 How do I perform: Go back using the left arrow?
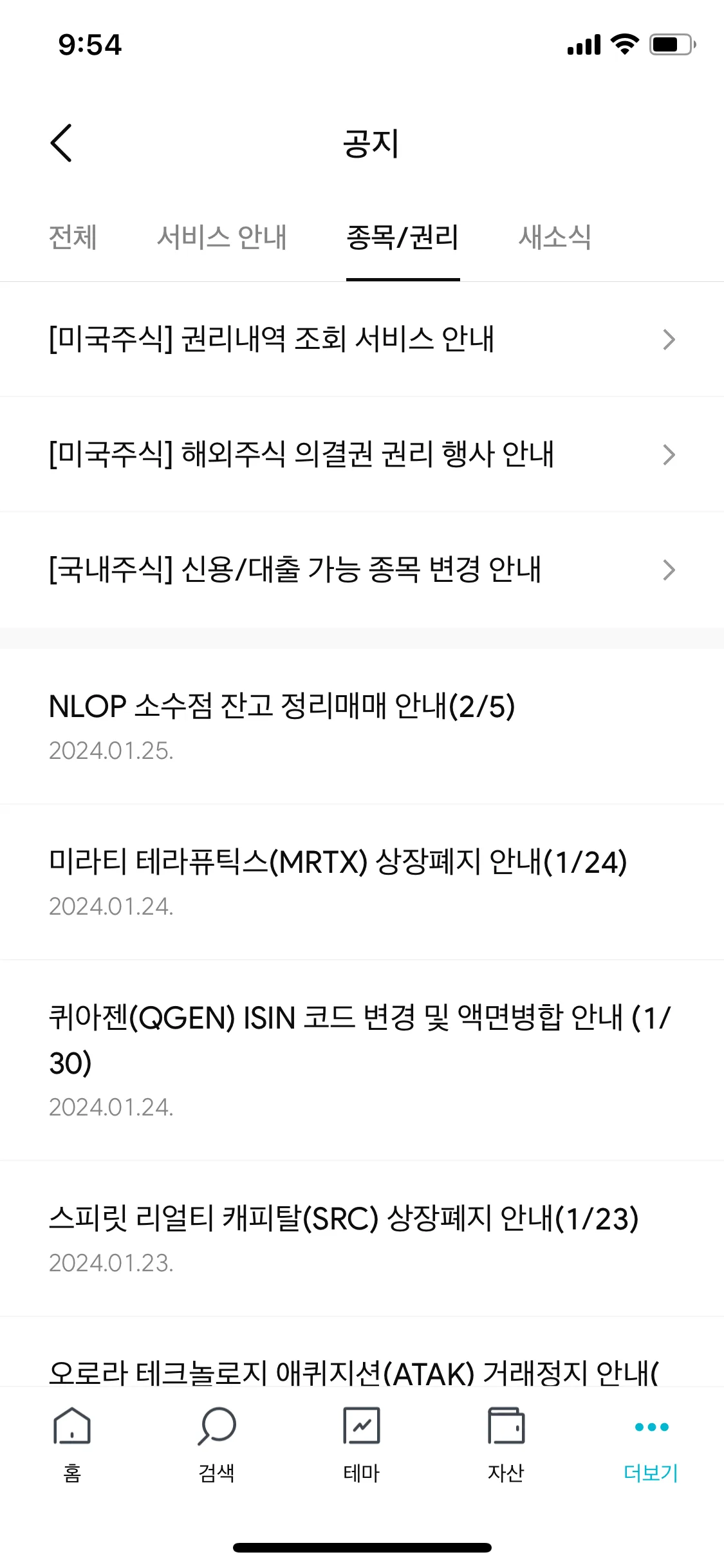coord(62,144)
